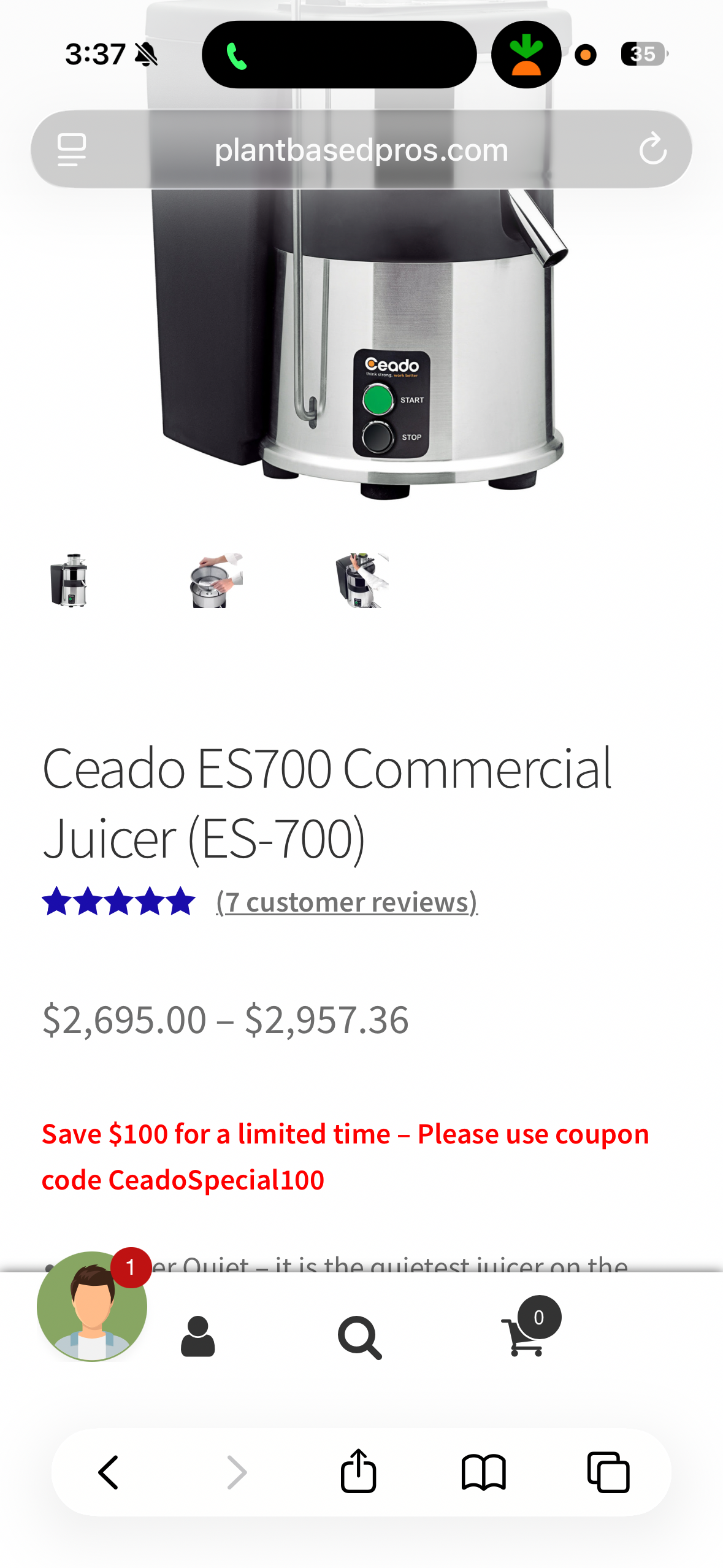Tap the plantbasedpros.com address field
Image resolution: width=723 pixels, height=1568 pixels.
(361, 149)
